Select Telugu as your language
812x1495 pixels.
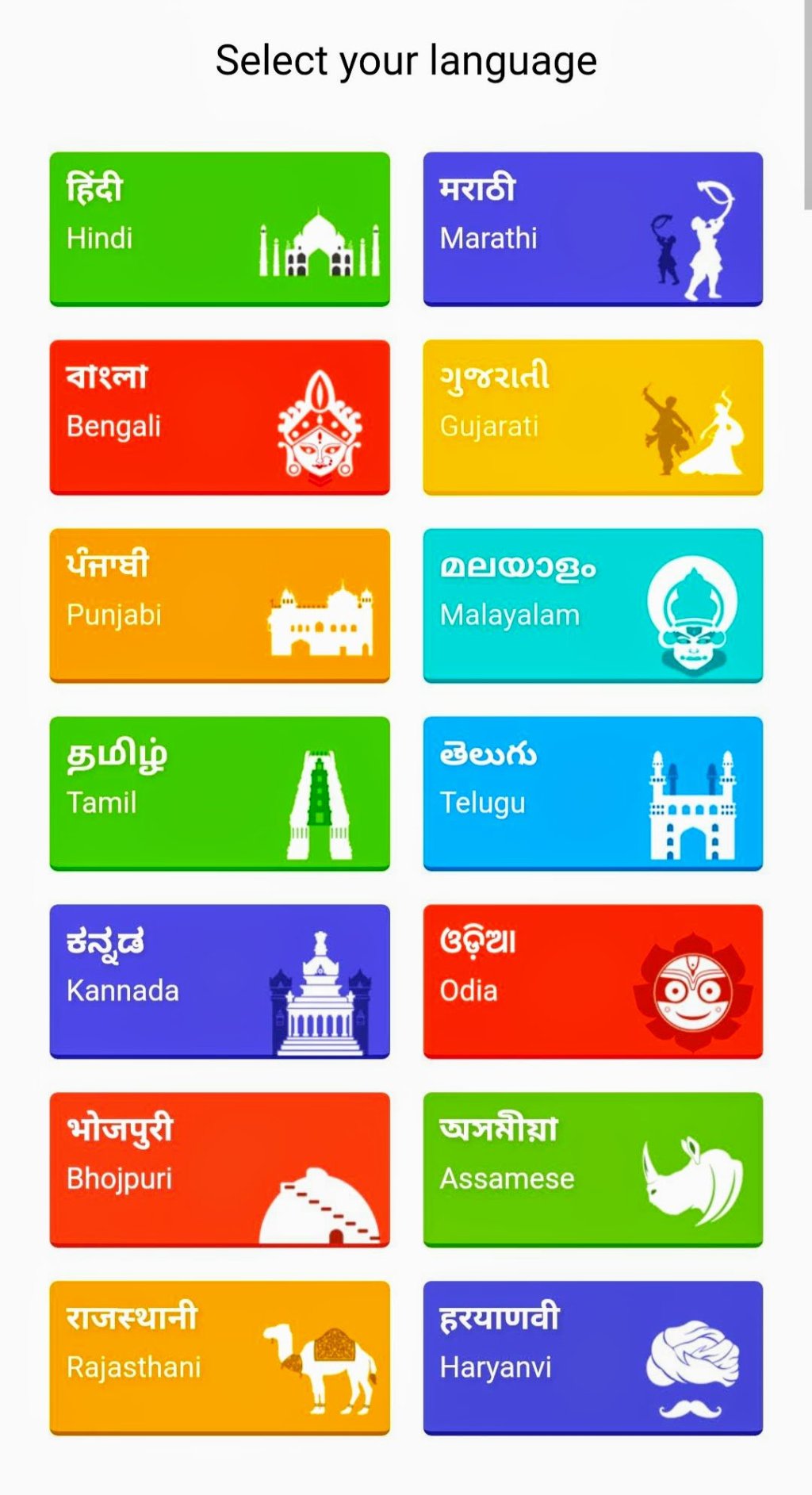point(592,792)
